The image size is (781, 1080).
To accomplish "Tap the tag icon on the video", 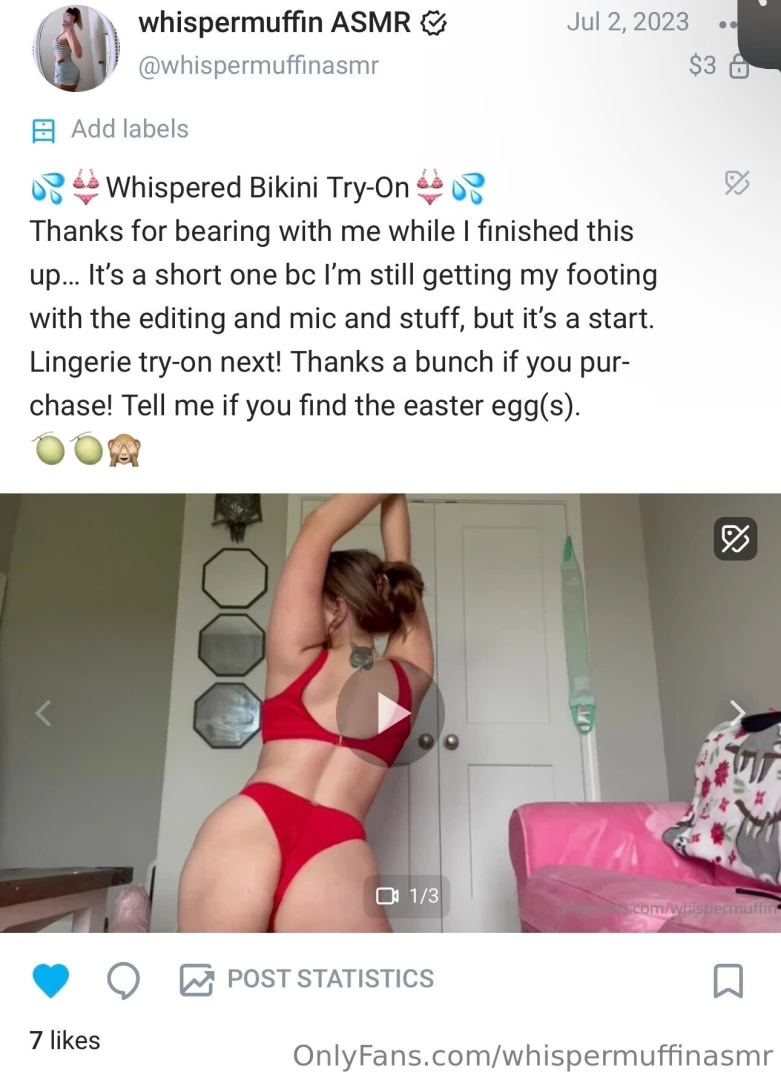I will (x=735, y=539).
